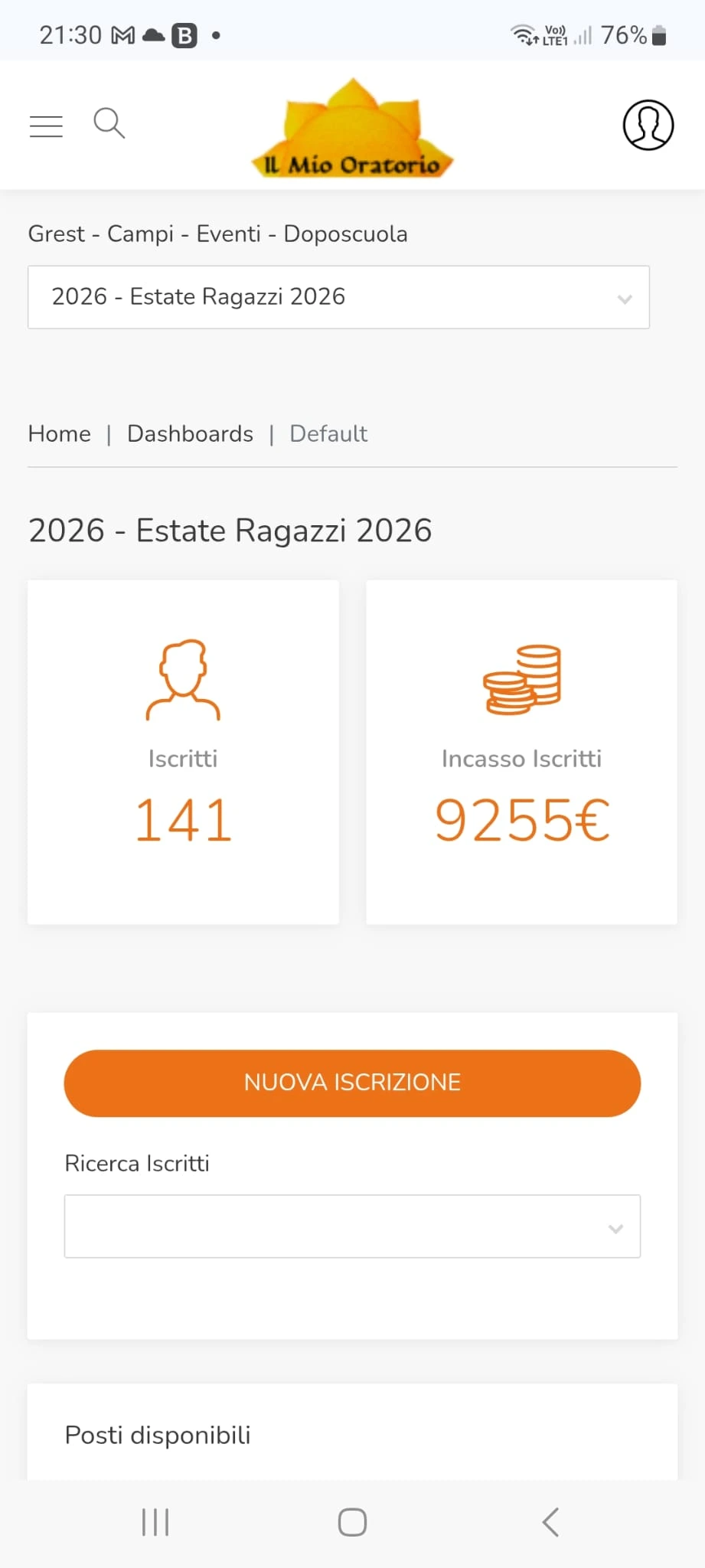Select Default in the breadcrumb trail

tap(328, 433)
